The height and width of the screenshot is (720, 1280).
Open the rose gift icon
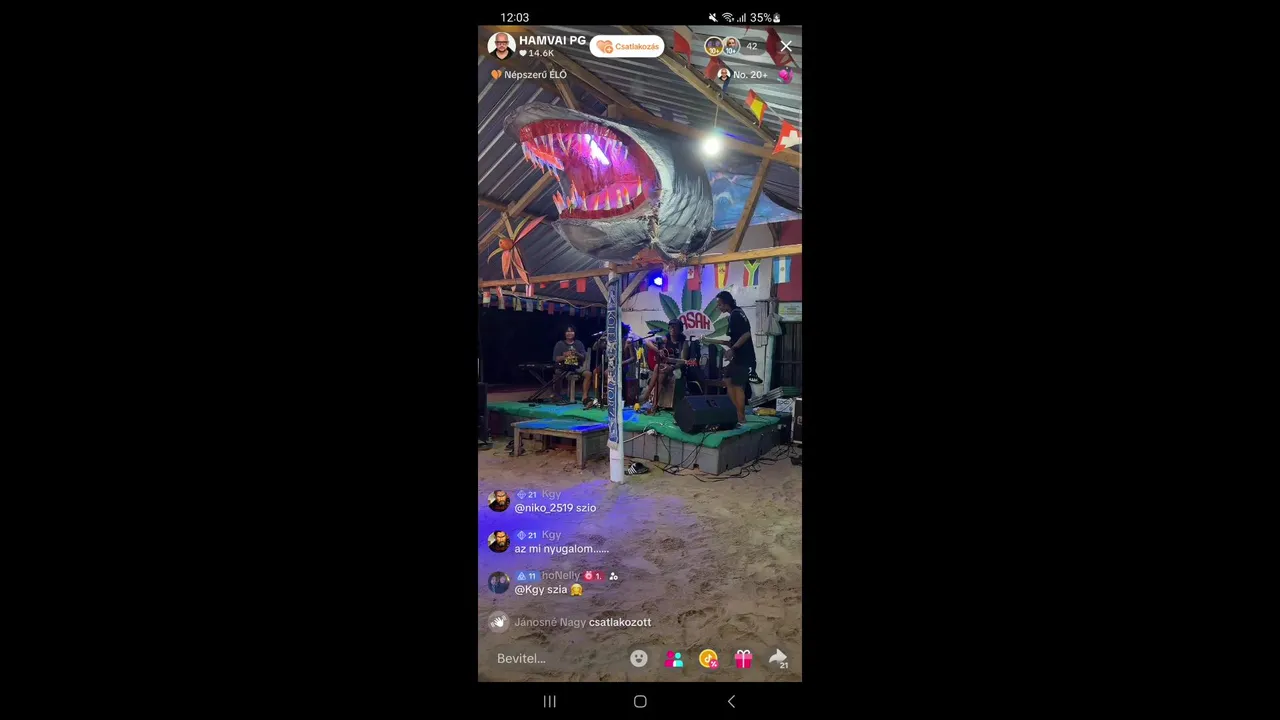coord(708,658)
